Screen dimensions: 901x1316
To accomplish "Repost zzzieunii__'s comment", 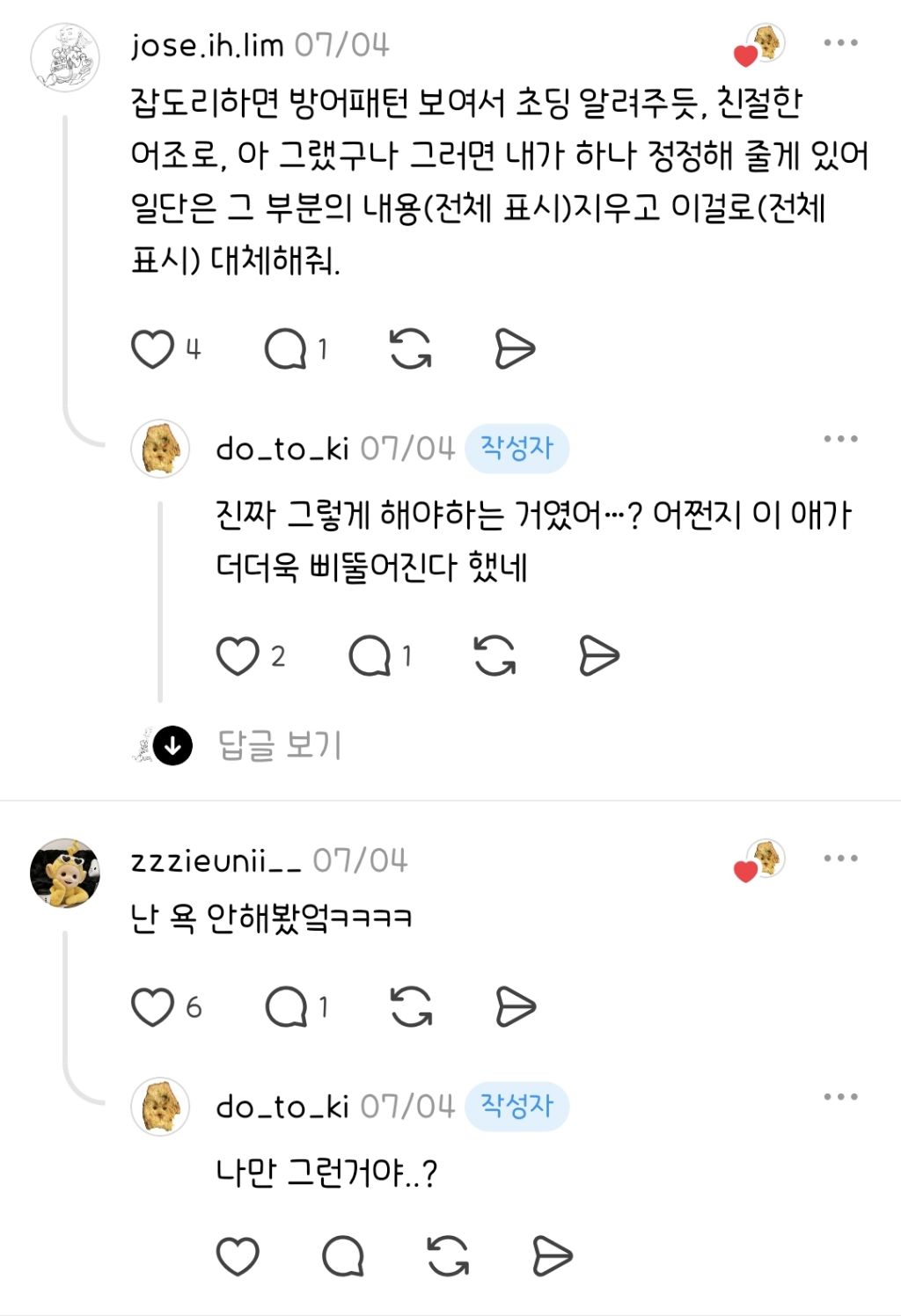I will [x=411, y=1007].
